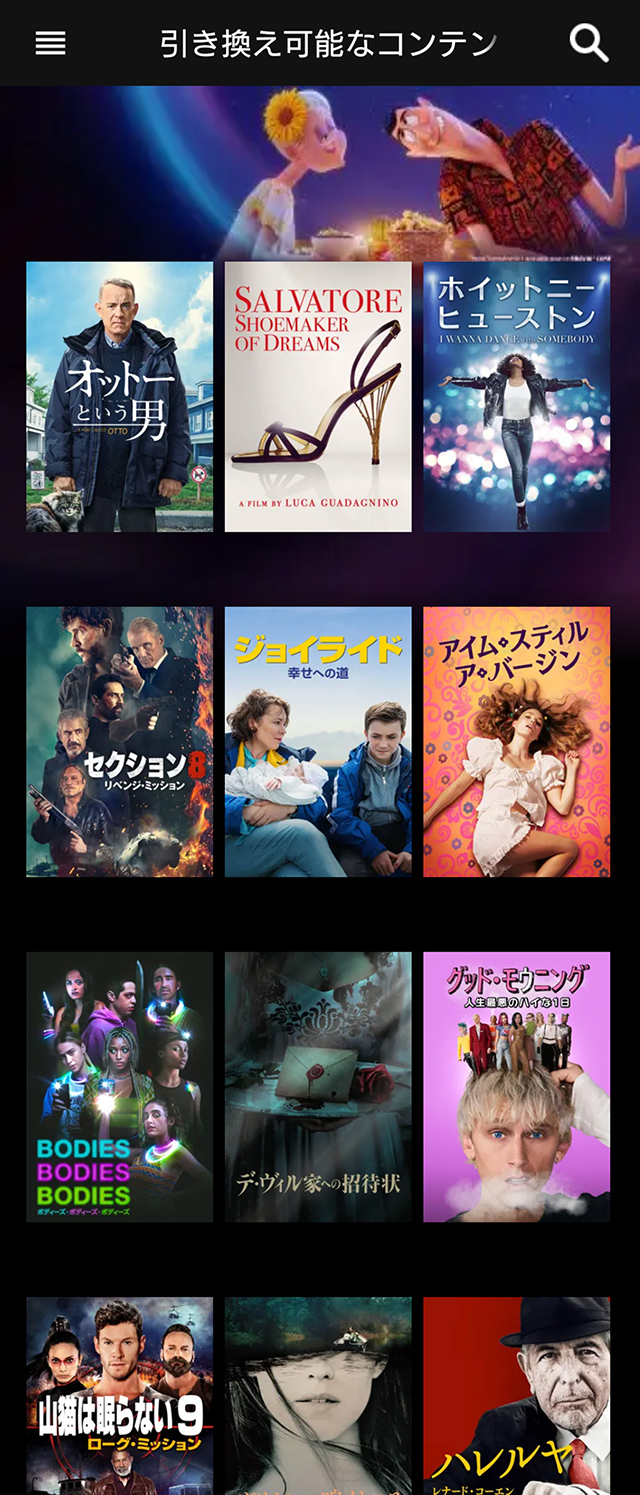Open the search magnifier
640x1495 pixels.
pyautogui.click(x=588, y=43)
